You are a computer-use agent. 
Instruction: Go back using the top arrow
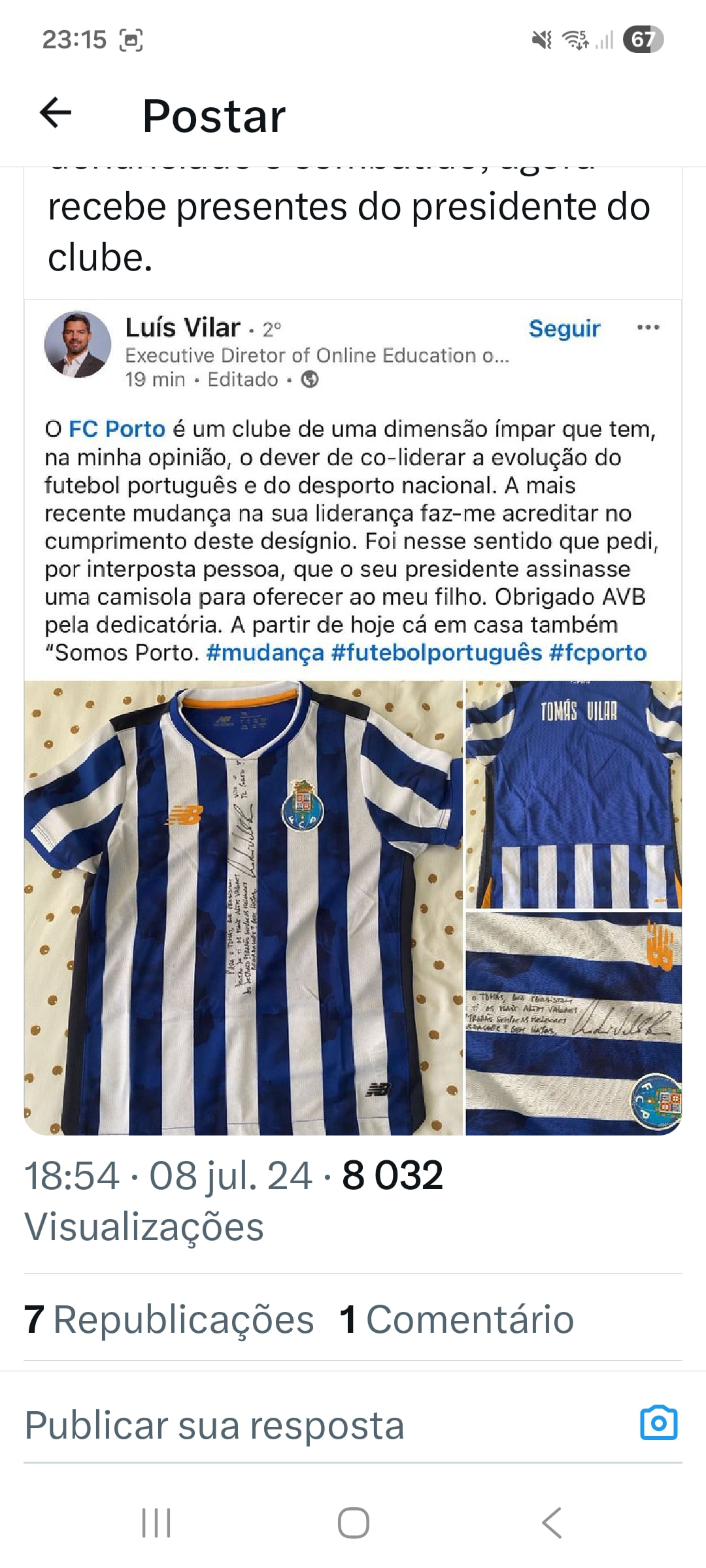point(56,112)
